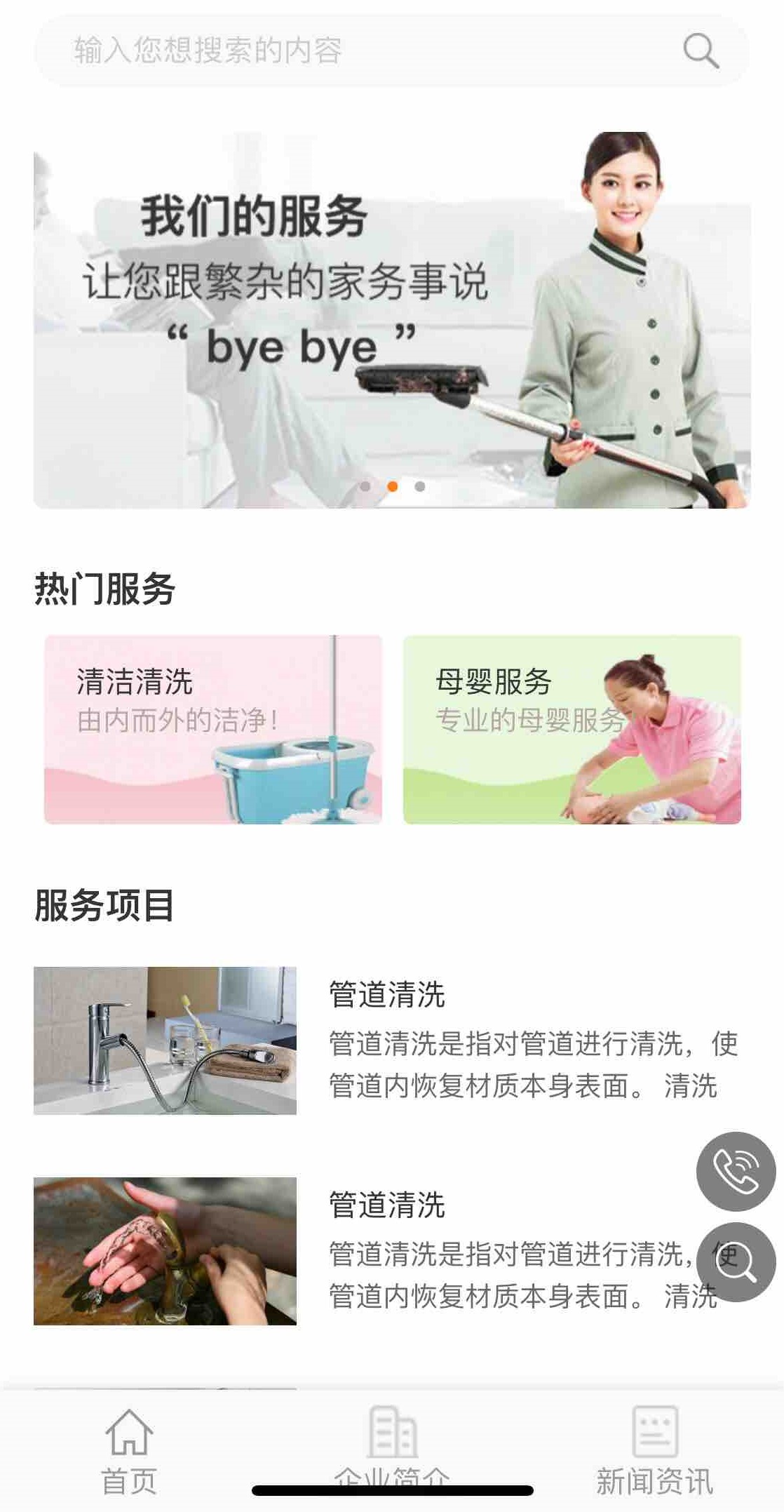Open the 母婴服务 hot service card

(572, 729)
